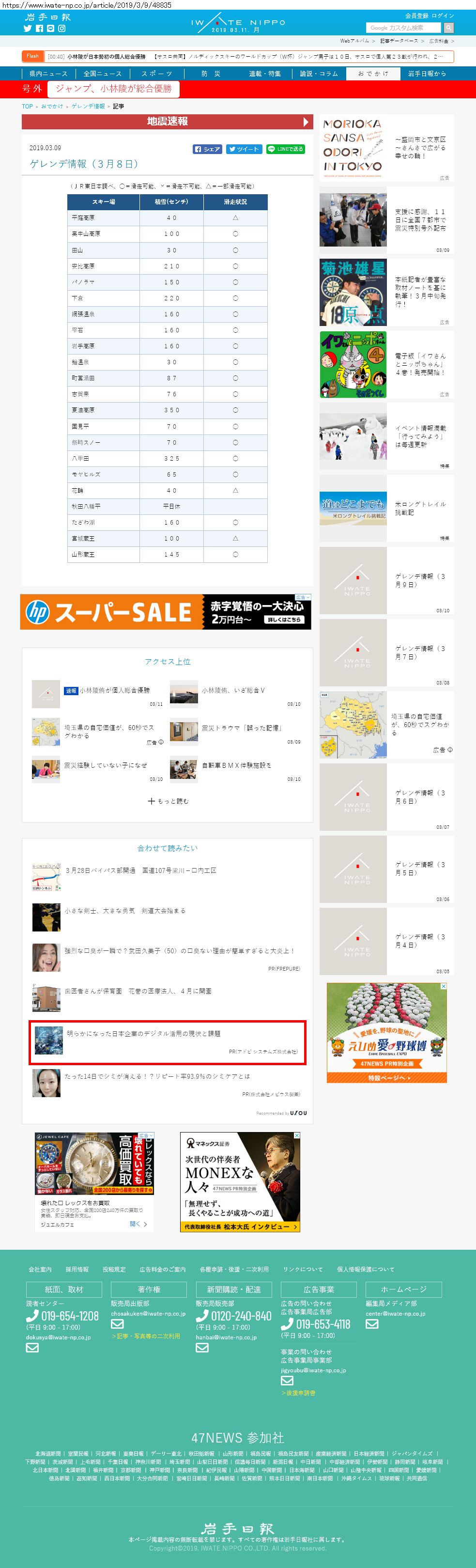
Task: Go to TOP in the breadcrumb
Action: [x=28, y=106]
